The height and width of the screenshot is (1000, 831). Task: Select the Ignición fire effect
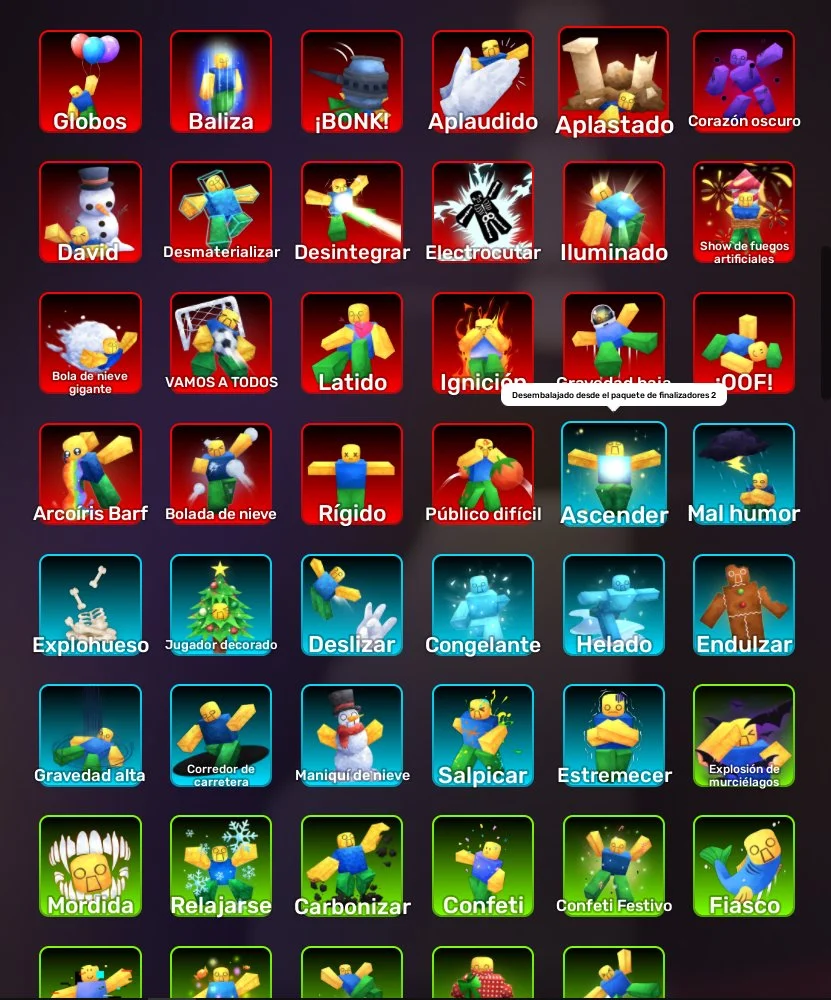pyautogui.click(x=483, y=343)
